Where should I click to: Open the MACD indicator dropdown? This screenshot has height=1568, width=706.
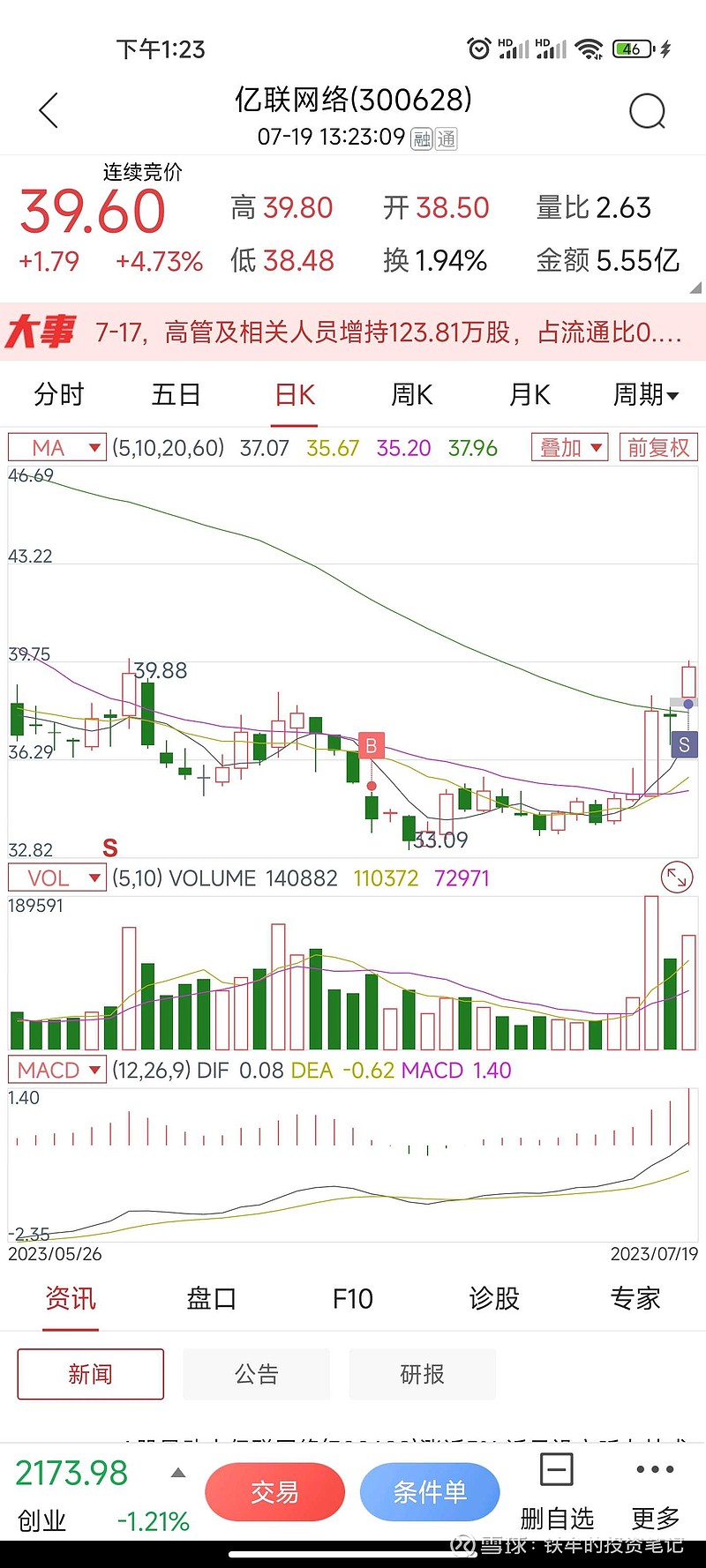[x=57, y=1070]
